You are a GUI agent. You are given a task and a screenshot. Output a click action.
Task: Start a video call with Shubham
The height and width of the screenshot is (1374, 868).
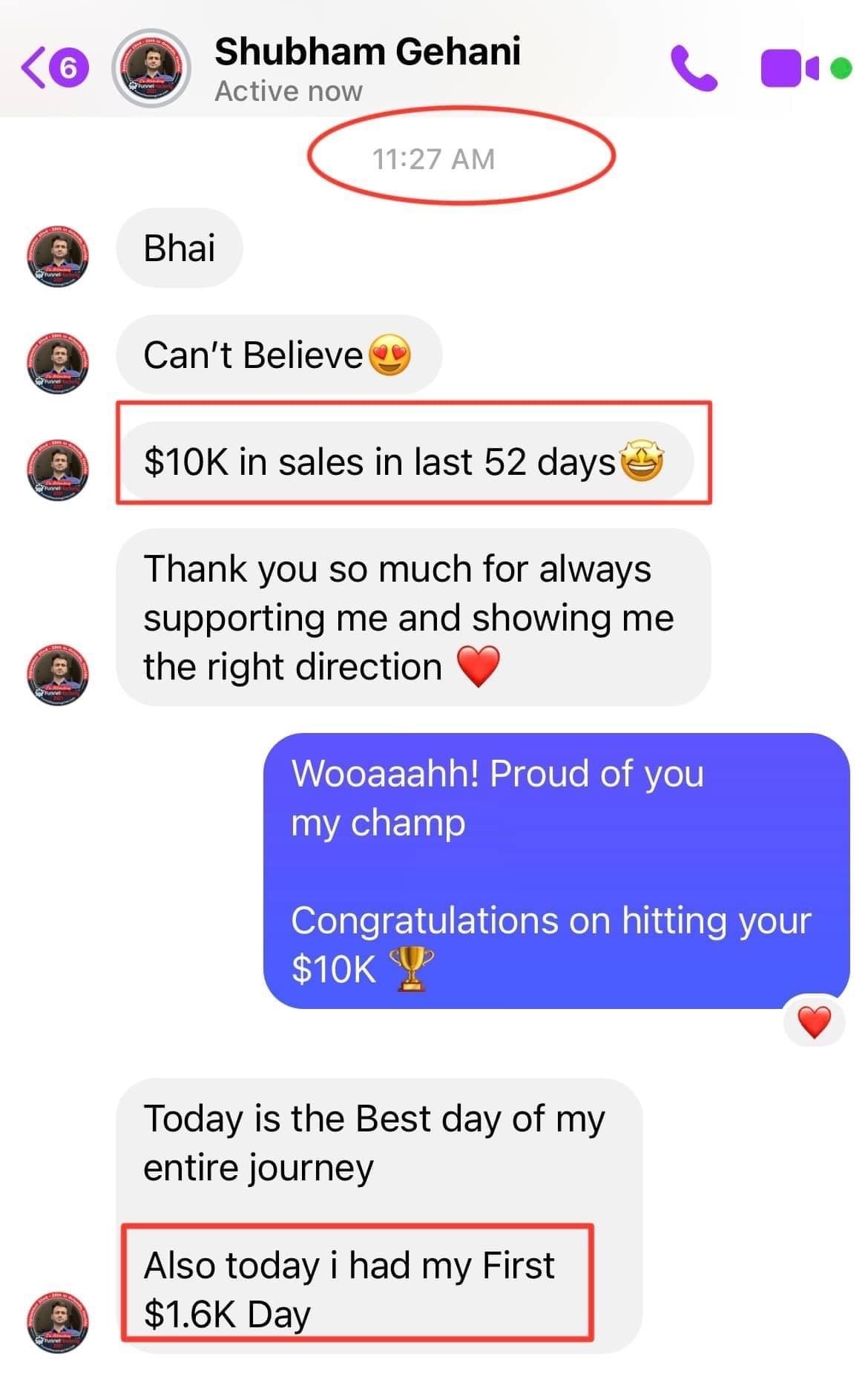click(789, 68)
